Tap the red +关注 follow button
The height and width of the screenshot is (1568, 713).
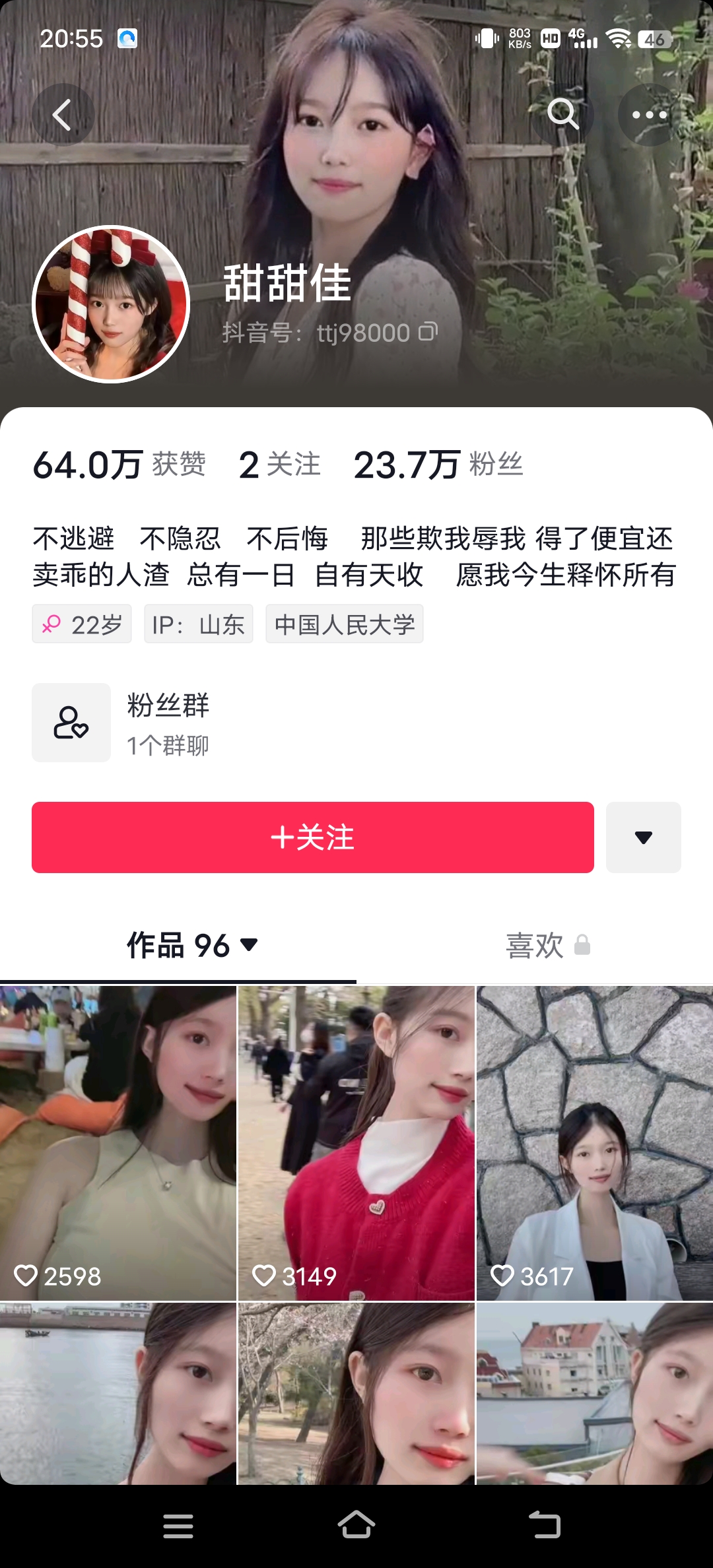[313, 837]
